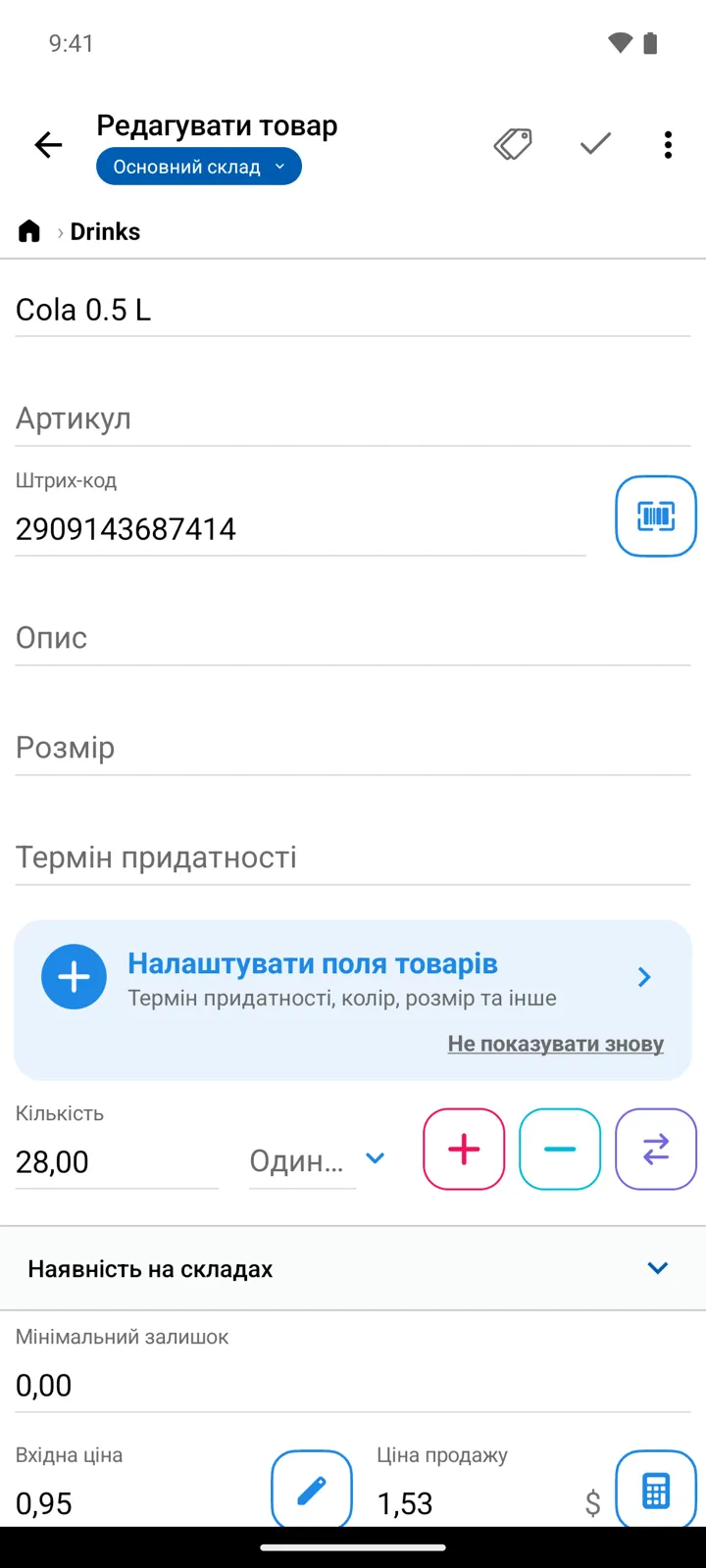
Task: Tap the Розмір field
Action: (x=353, y=749)
